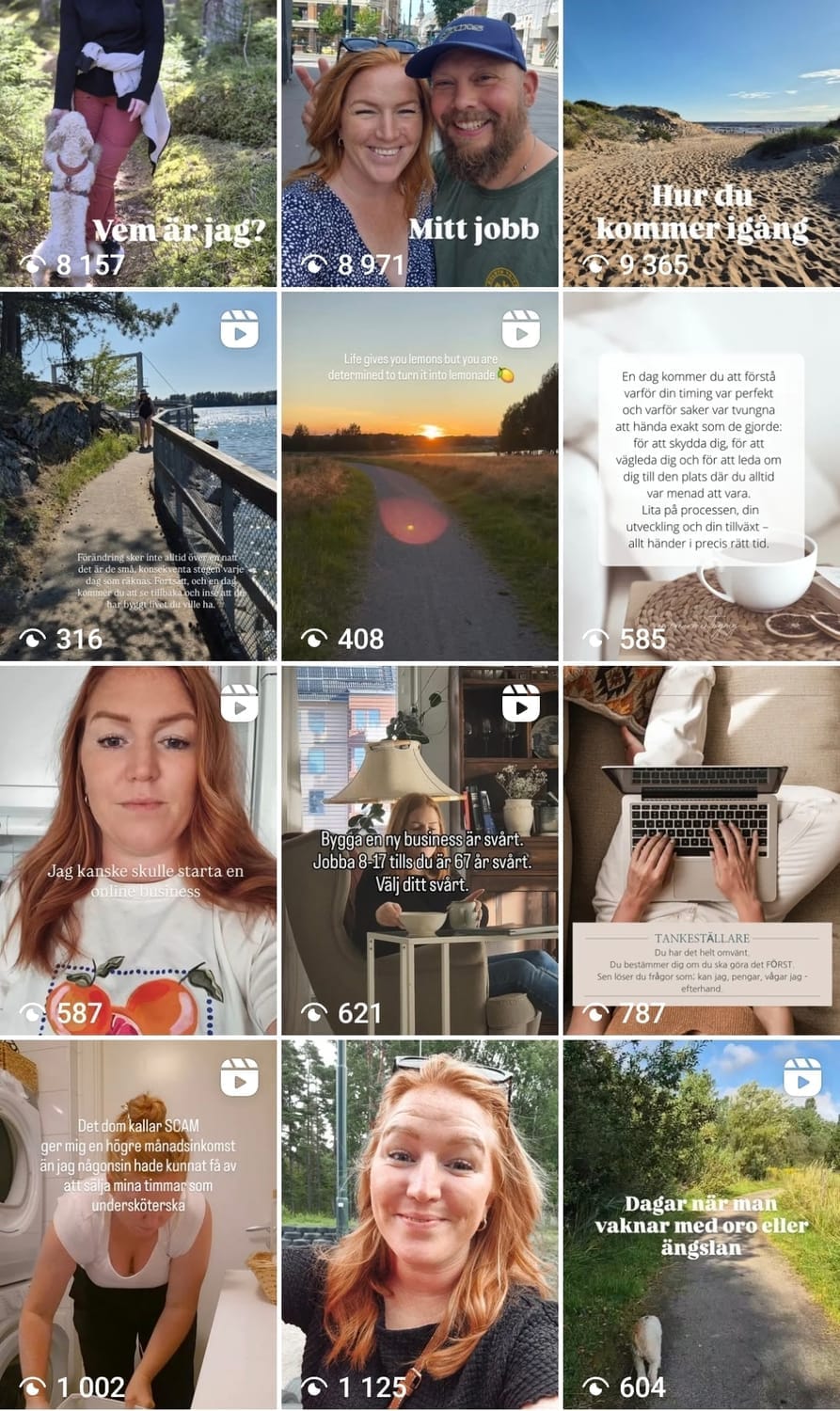840x1411 pixels.
Task: Open the 'Dagar när man vaknar med oro' reel
Action: click(x=701, y=1223)
